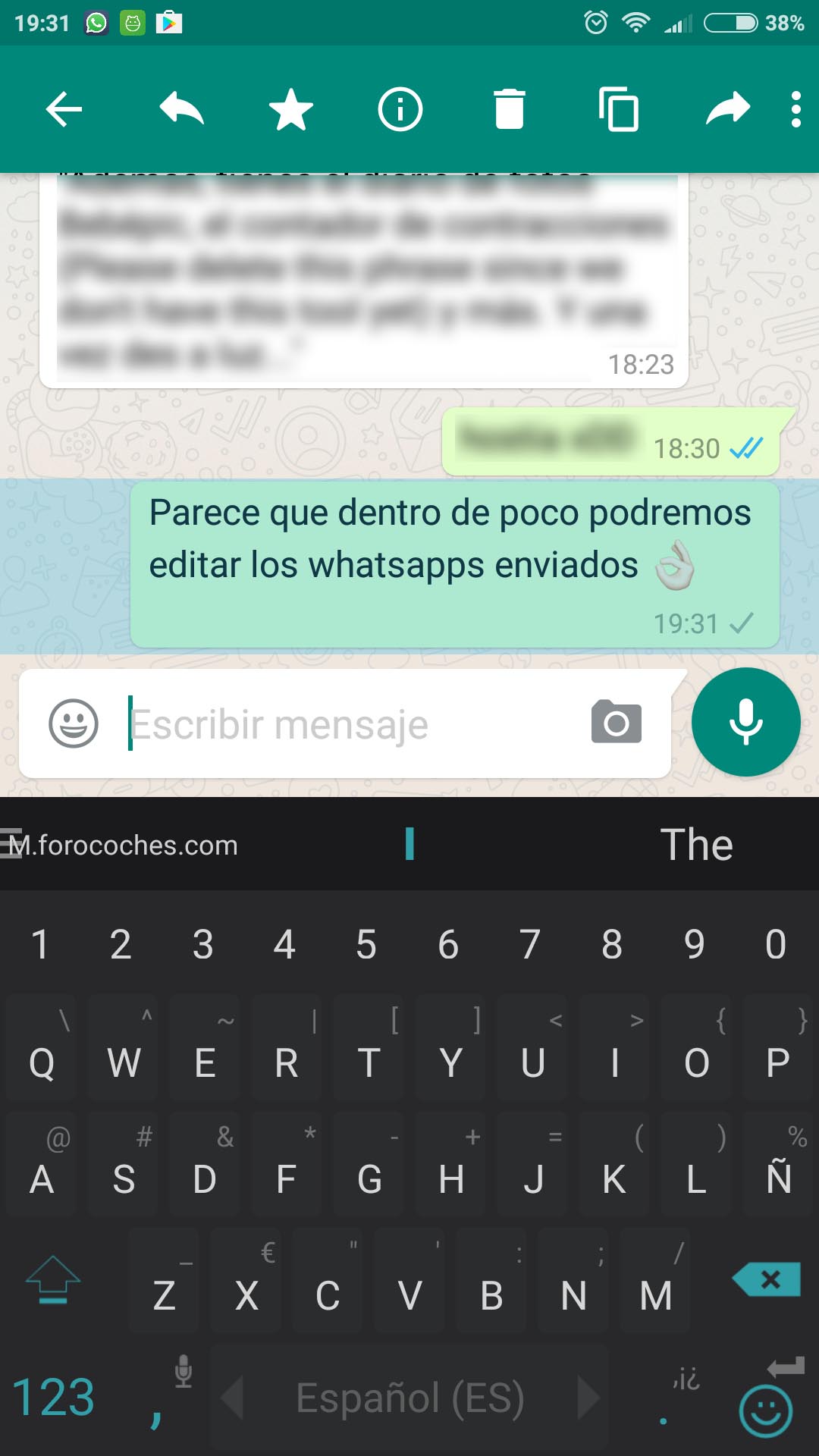Tap the keyboard backspace key
The image size is (819, 1456).
click(767, 1279)
